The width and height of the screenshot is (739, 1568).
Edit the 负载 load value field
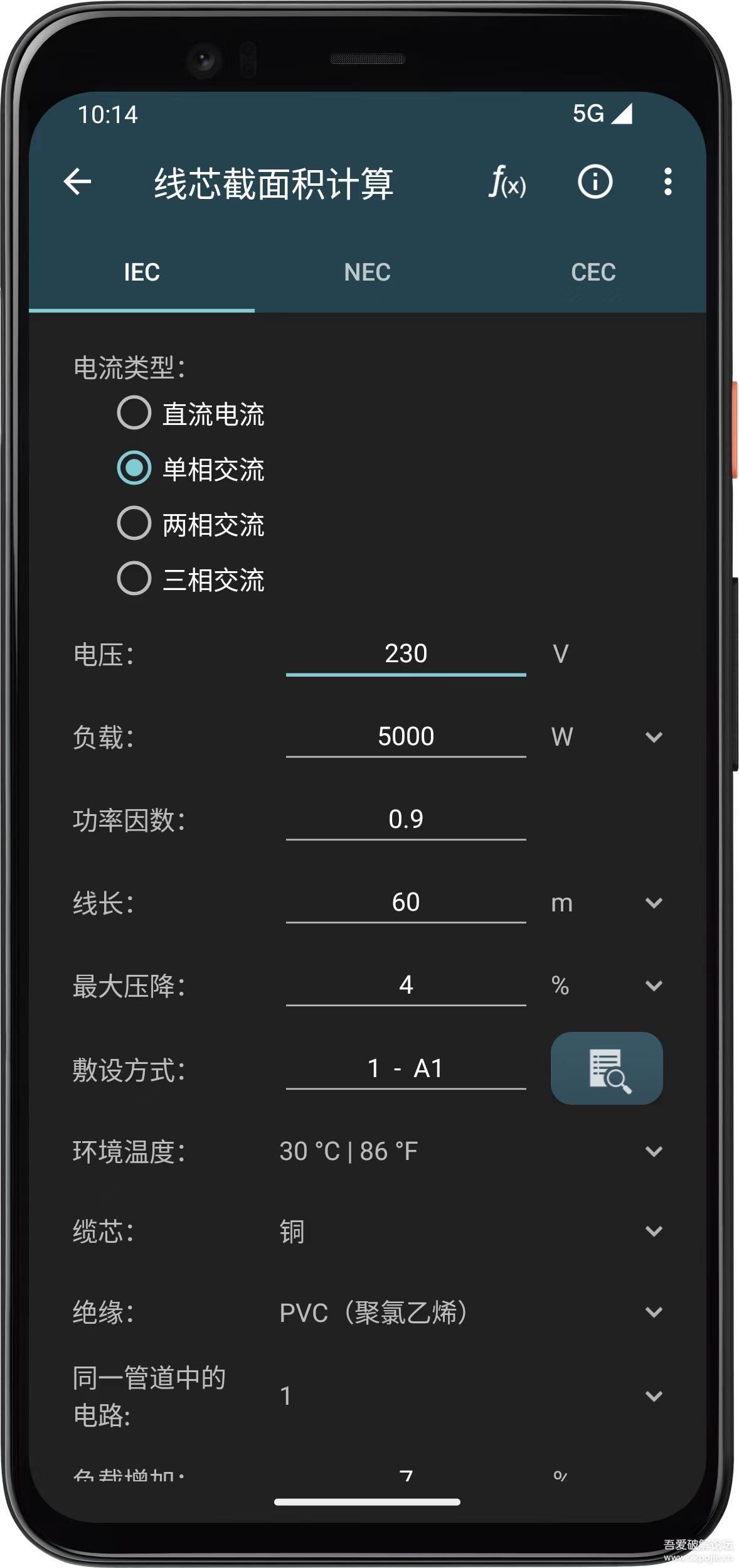(405, 736)
